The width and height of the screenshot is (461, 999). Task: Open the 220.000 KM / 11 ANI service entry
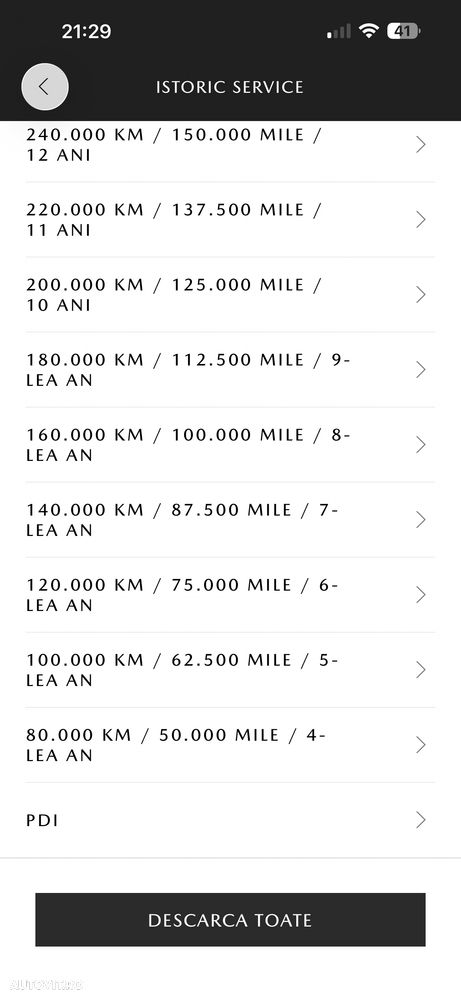click(x=230, y=220)
